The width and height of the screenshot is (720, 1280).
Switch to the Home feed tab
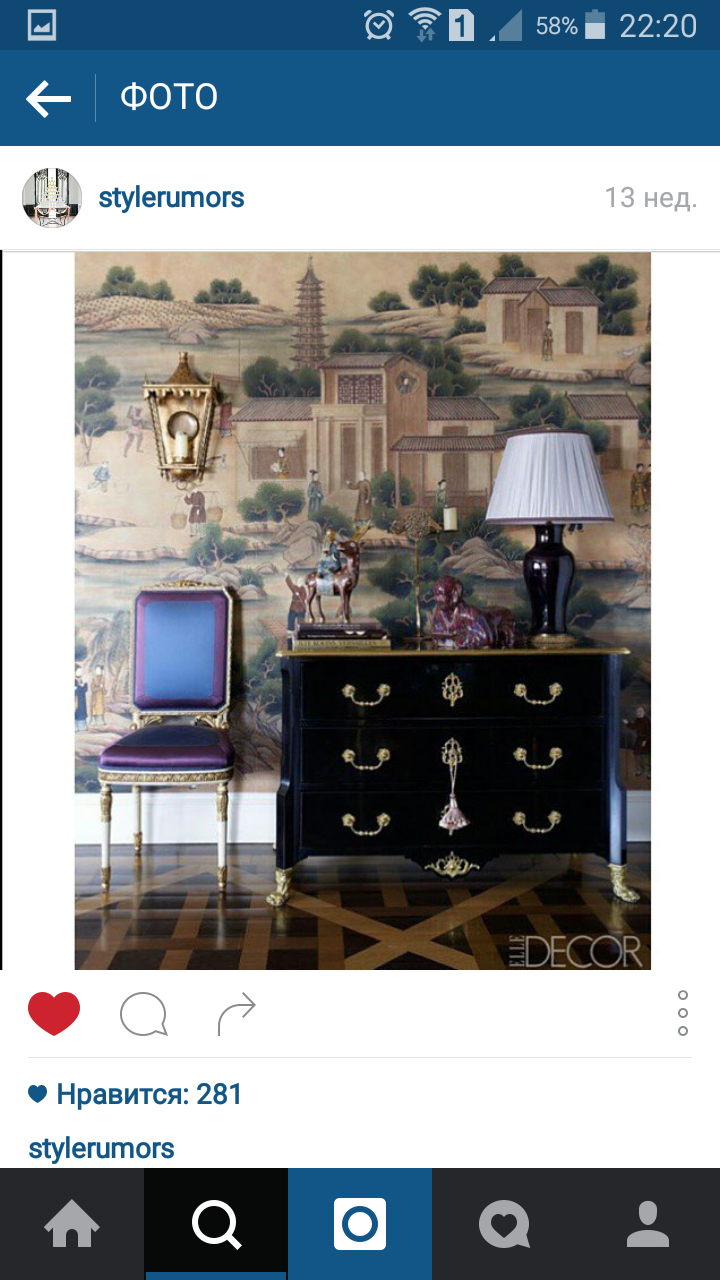click(x=72, y=1224)
